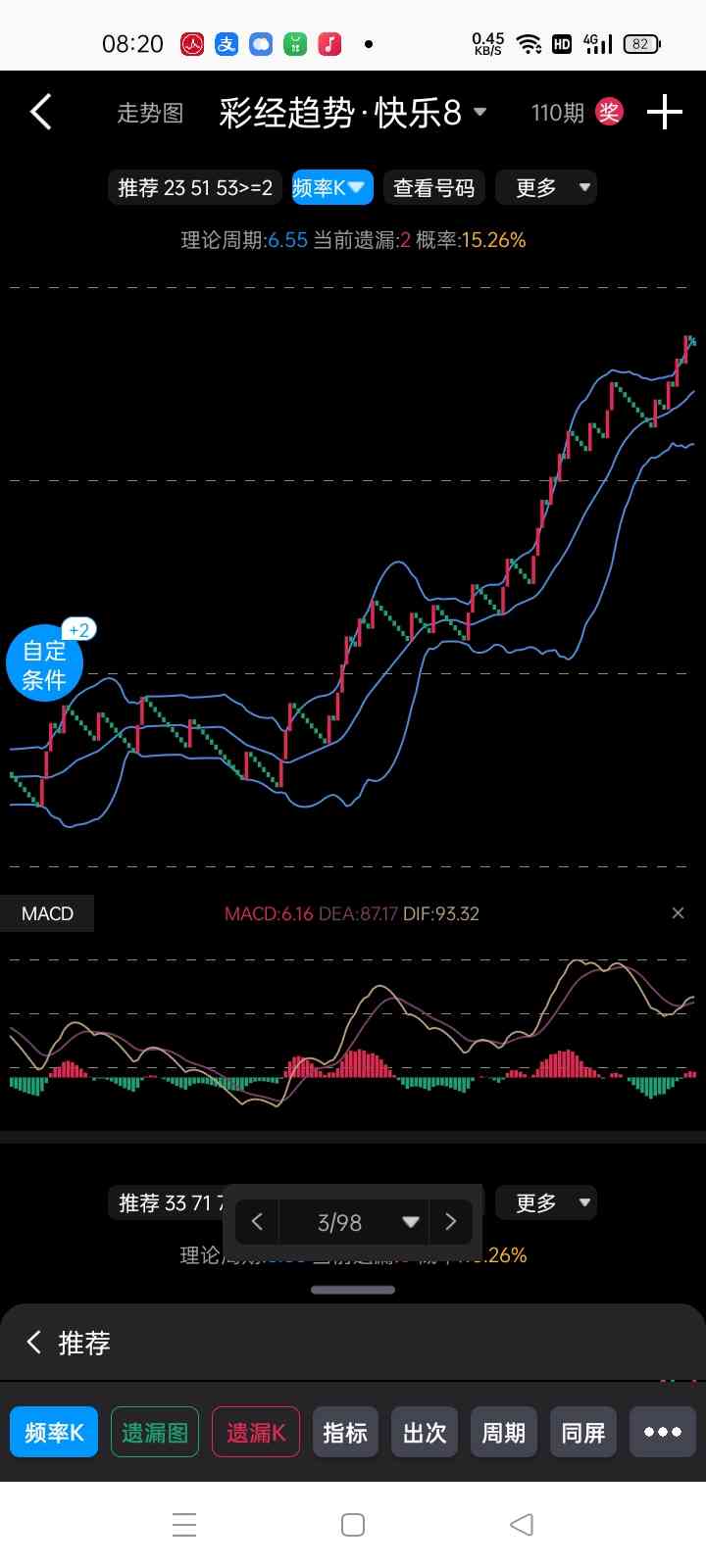
Task: Go to the previous page in the pager
Action: (257, 1222)
